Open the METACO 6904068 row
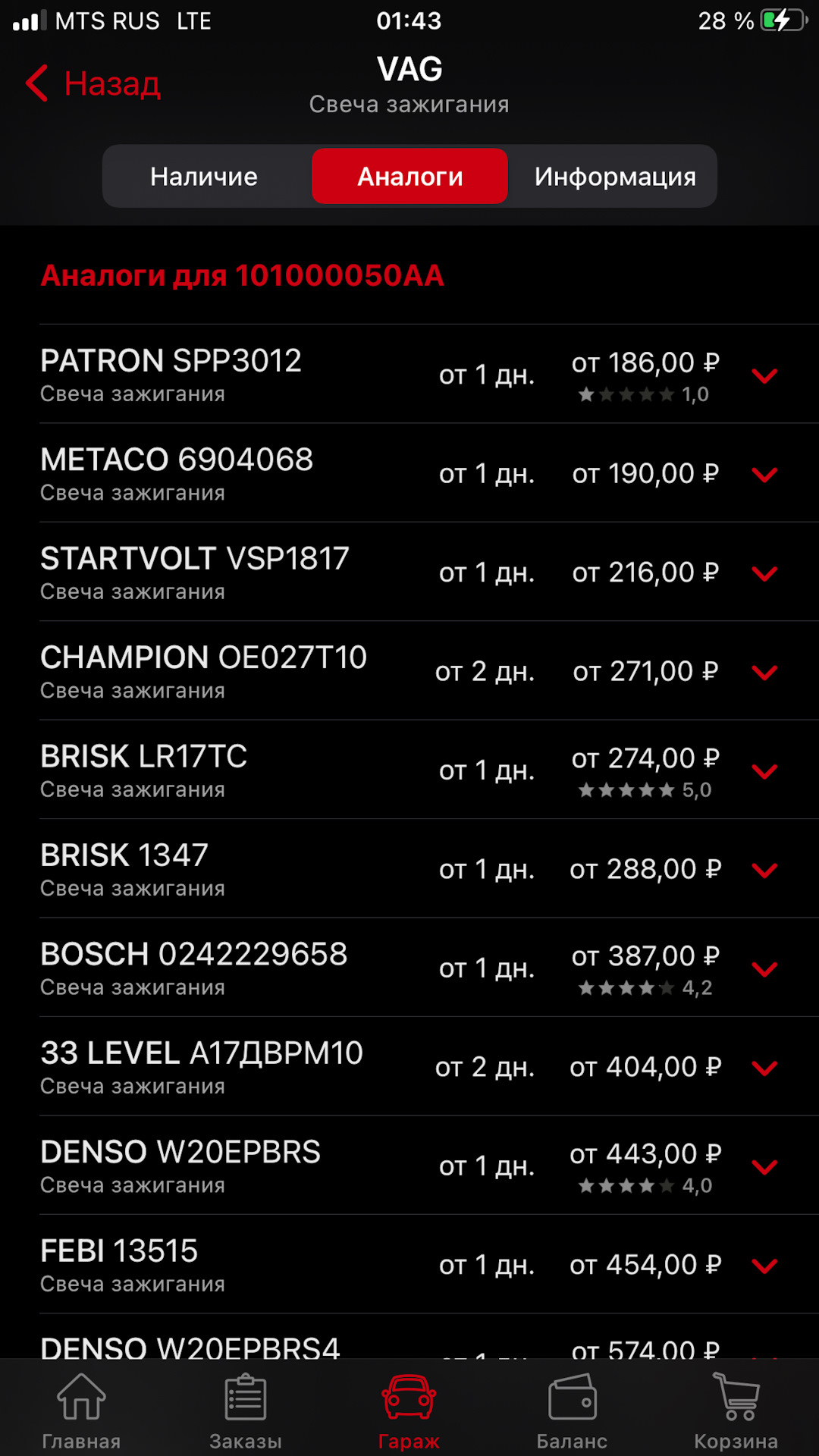 click(227, 473)
